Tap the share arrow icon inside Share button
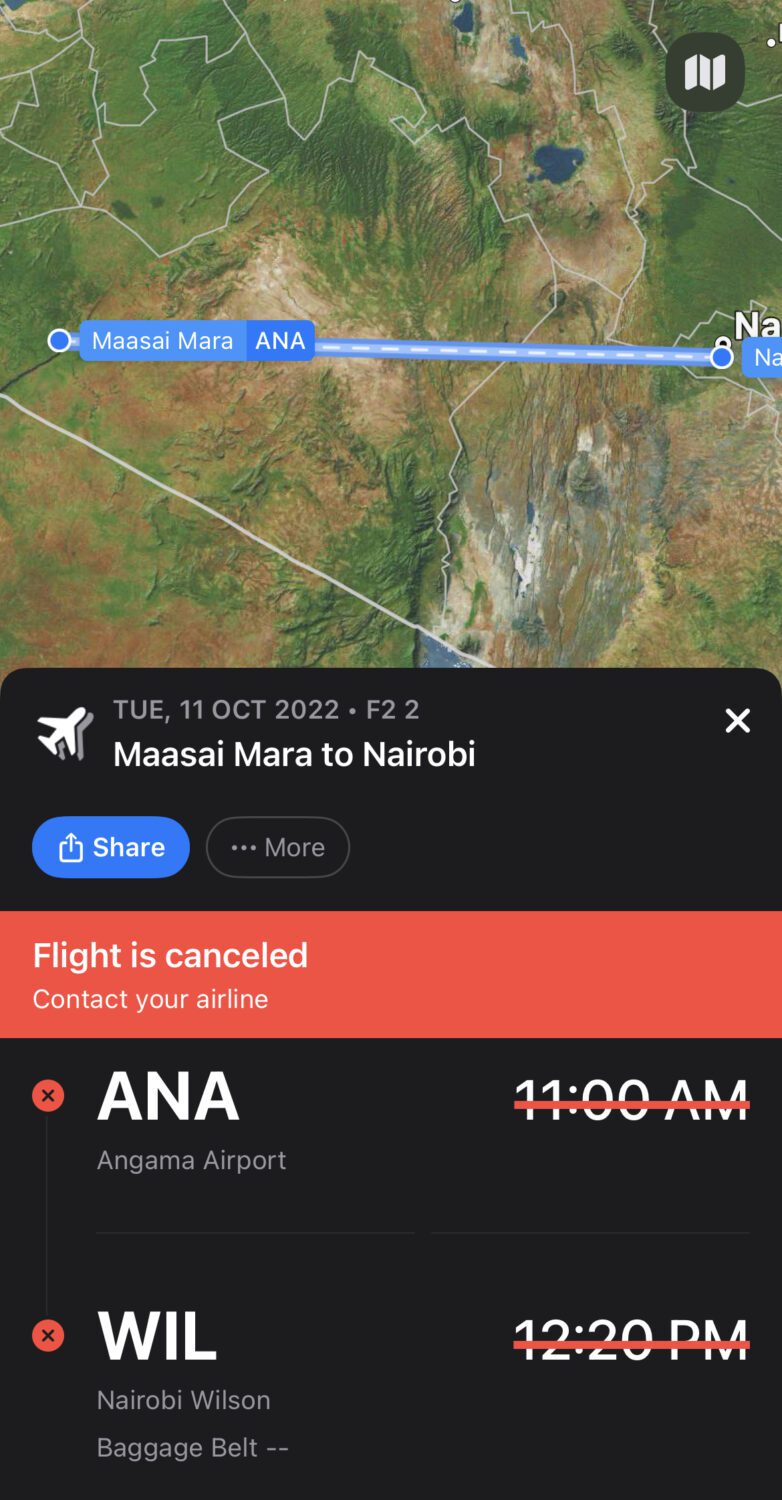This screenshot has height=1500, width=782. [x=69, y=847]
